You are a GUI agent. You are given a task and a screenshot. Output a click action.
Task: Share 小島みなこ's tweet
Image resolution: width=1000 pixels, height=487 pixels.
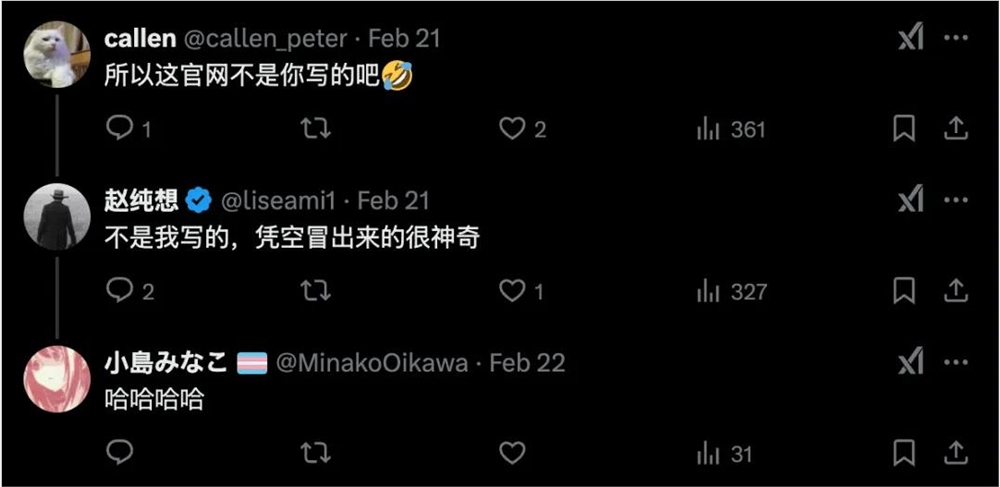pyautogui.click(x=956, y=453)
